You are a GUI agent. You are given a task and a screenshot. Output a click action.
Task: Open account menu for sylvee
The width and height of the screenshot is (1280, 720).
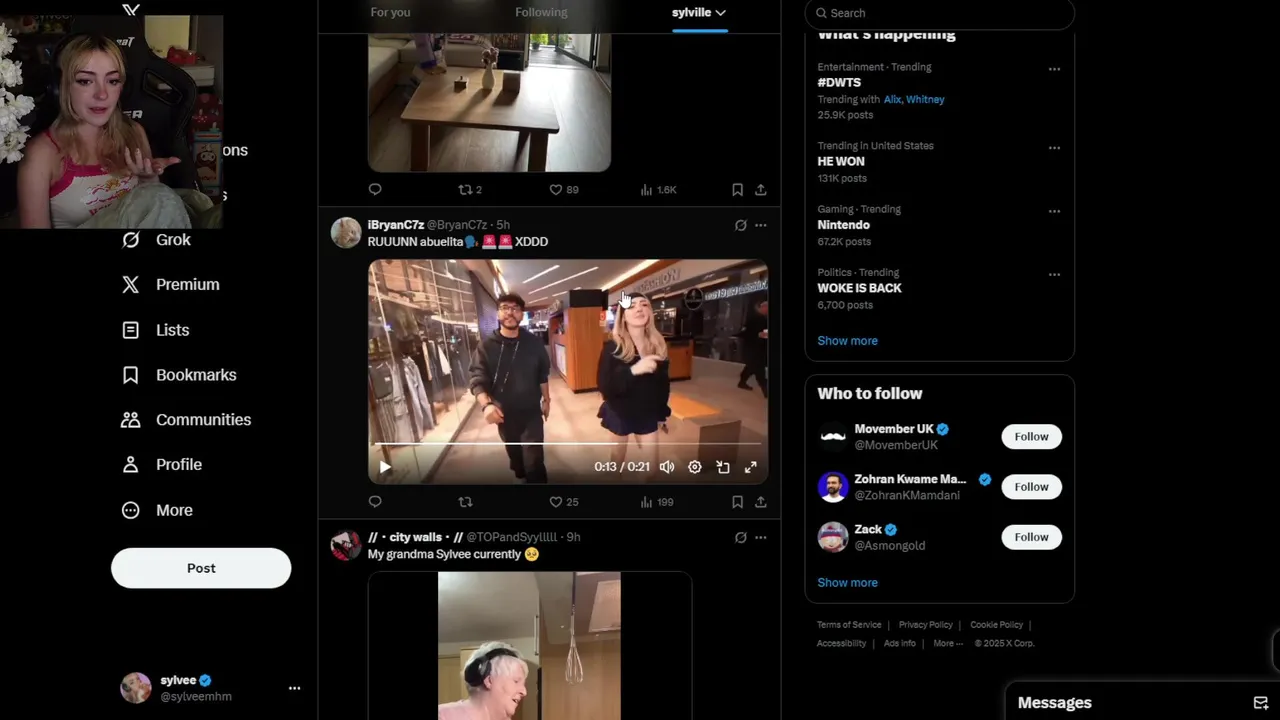coord(294,688)
